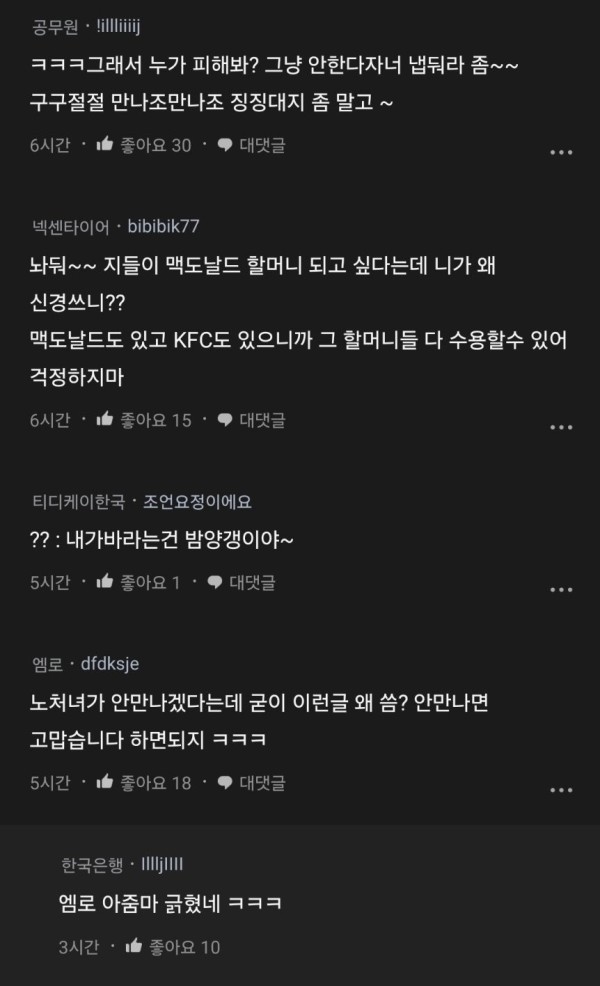Open overflow menu on 티디케이한국's comment

click(561, 589)
